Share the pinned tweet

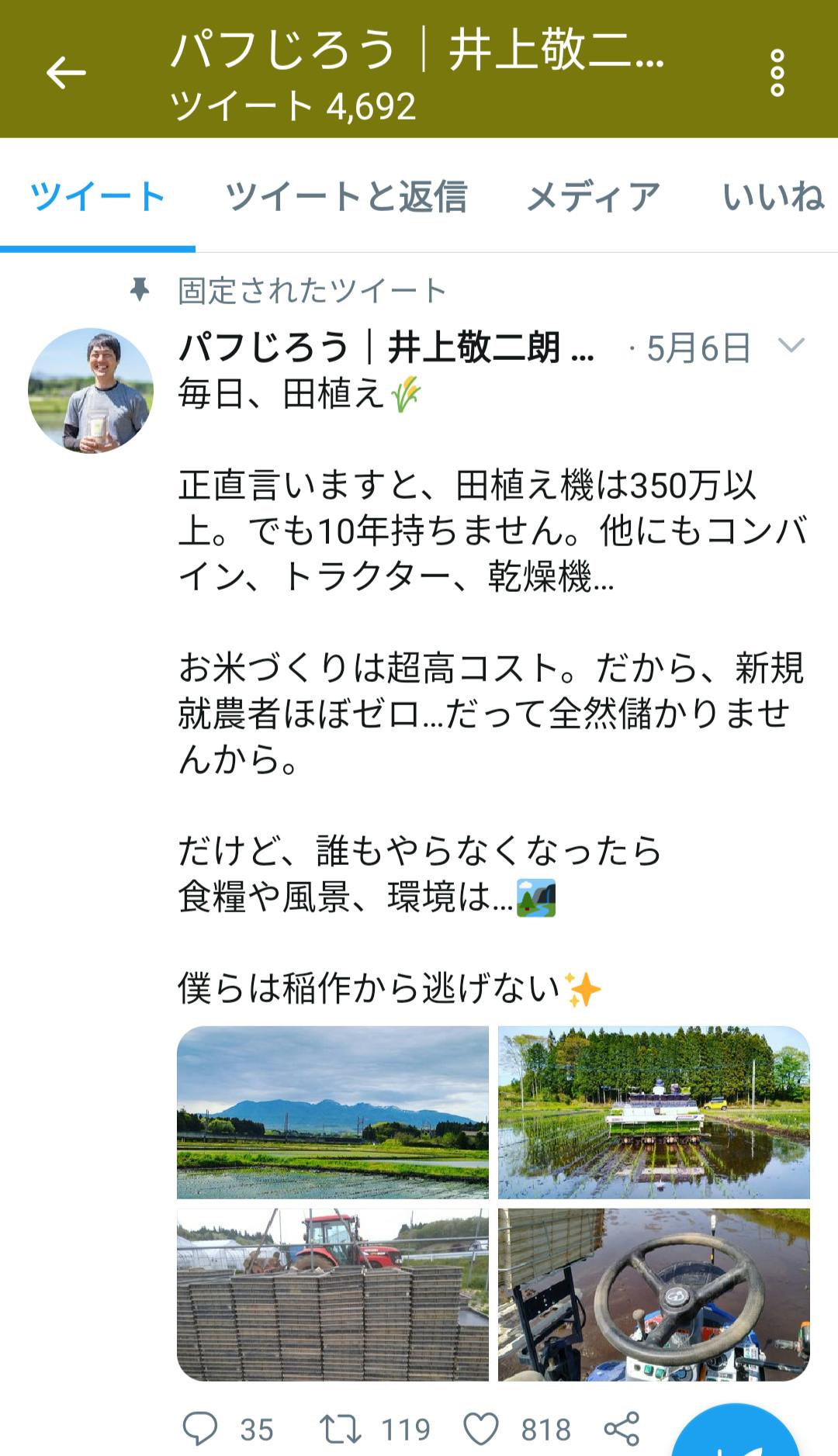(x=622, y=1429)
